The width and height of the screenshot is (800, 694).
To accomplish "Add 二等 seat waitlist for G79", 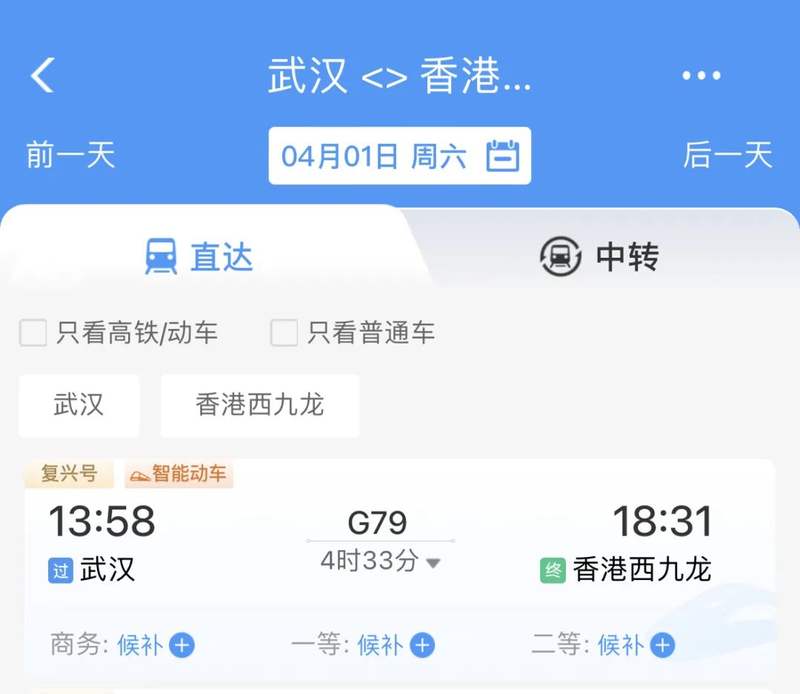I will (x=662, y=645).
